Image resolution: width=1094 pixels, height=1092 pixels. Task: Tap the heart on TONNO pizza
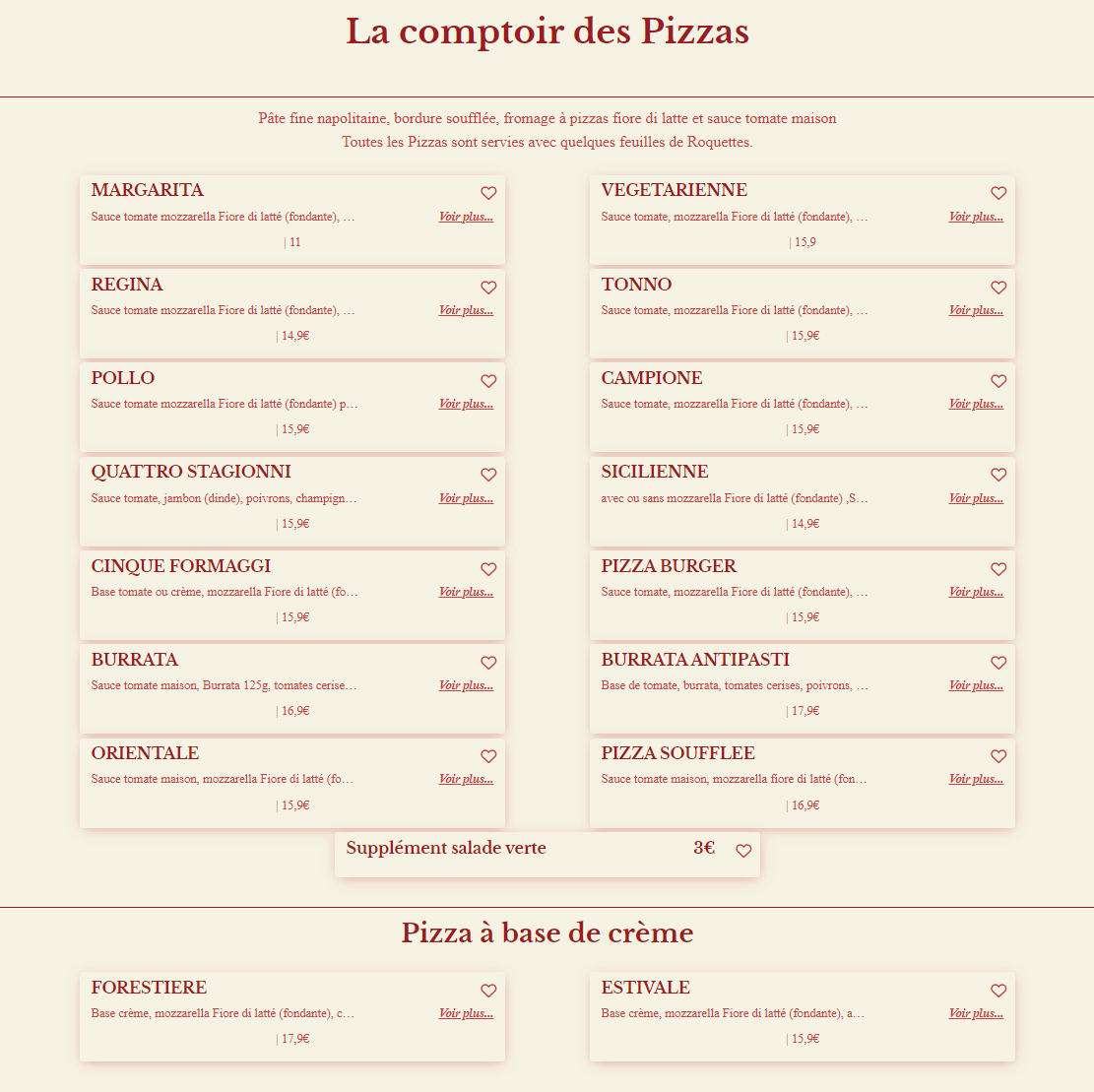pos(998,288)
